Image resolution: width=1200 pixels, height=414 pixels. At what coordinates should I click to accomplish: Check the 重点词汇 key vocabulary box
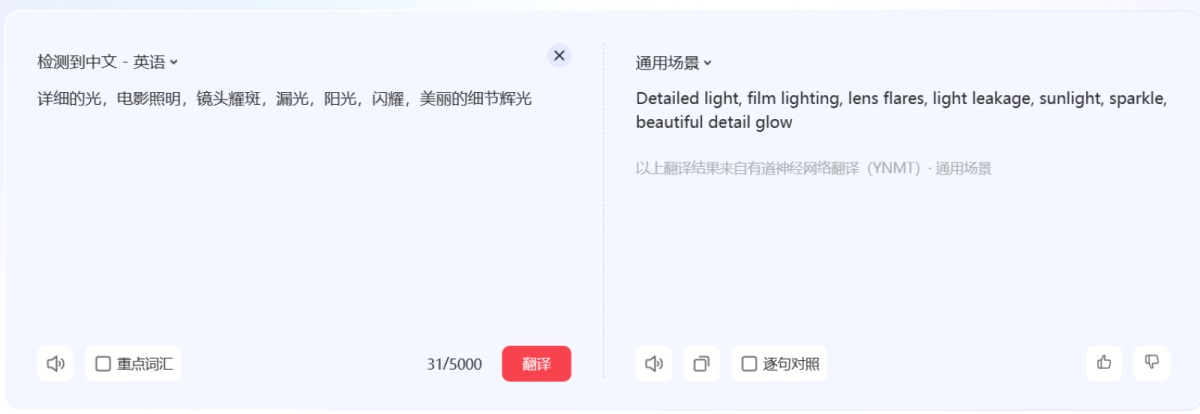pos(103,364)
